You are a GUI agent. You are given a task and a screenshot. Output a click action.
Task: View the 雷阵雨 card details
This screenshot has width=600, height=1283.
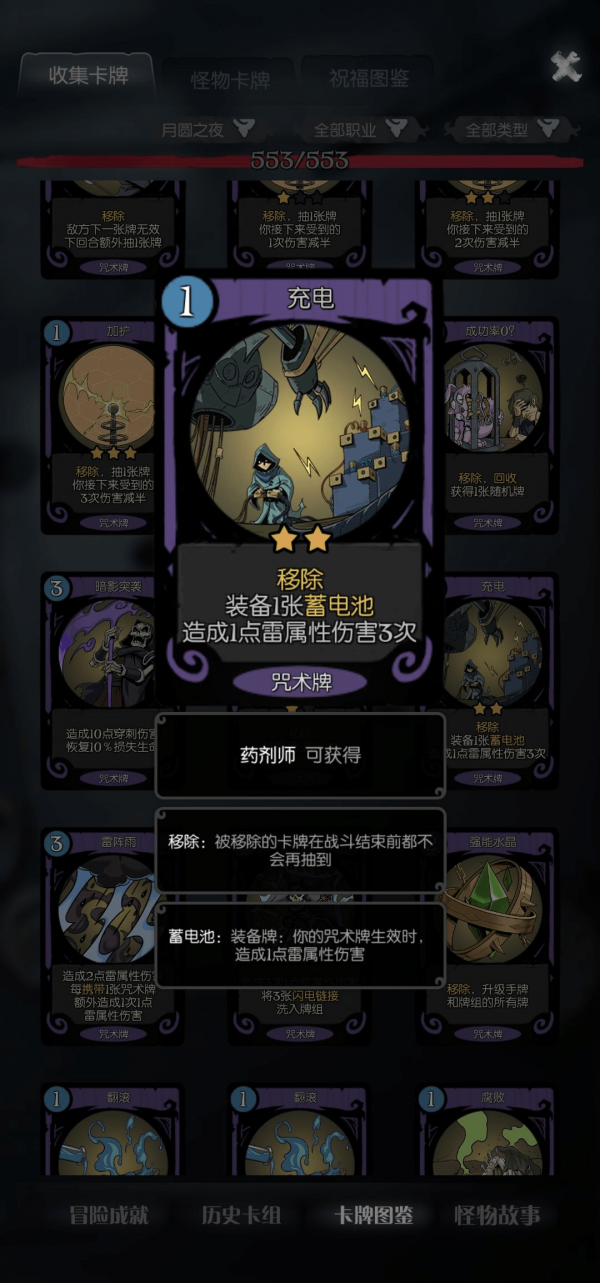pyautogui.click(x=100, y=935)
